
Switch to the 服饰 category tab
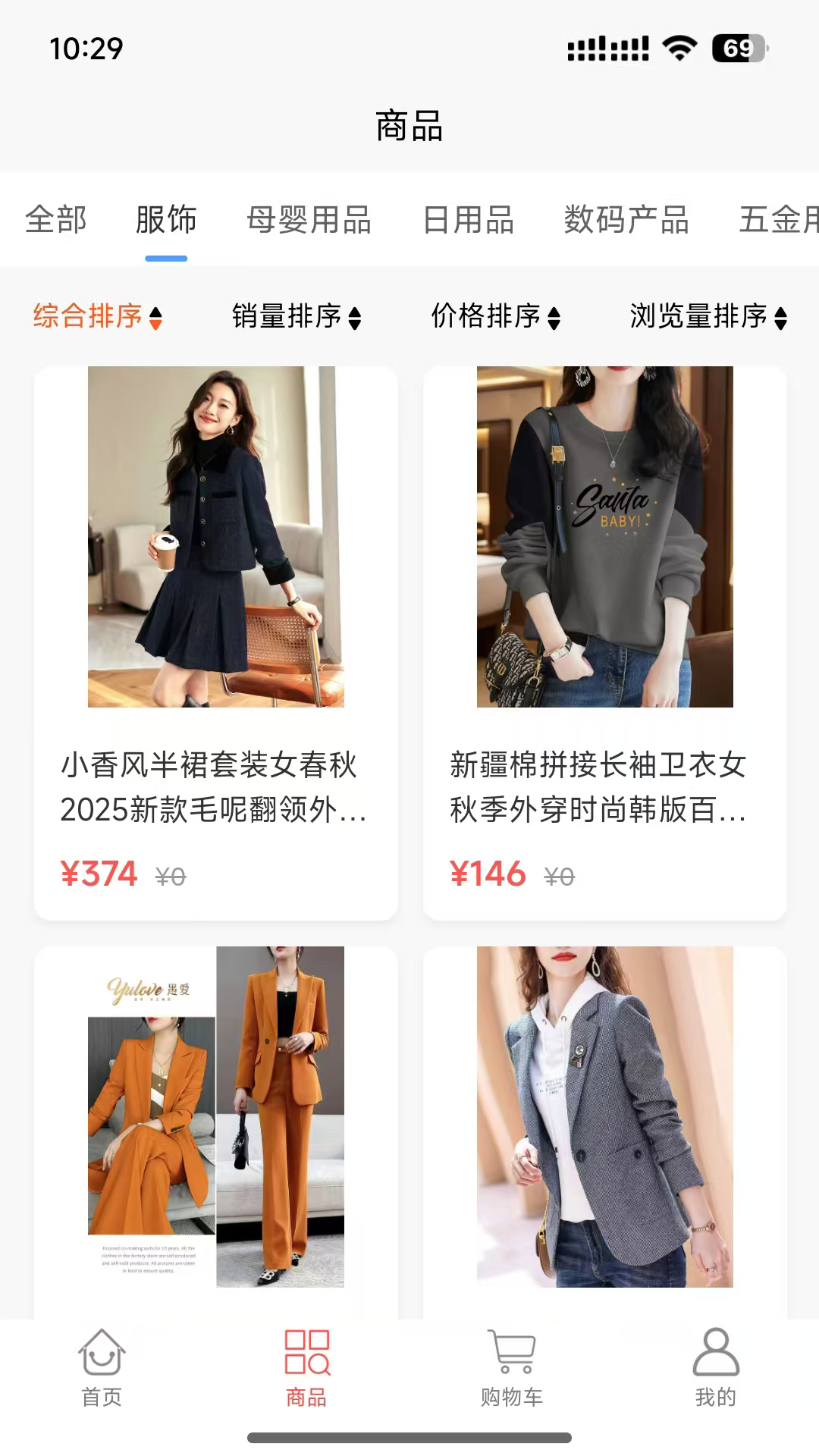166,221
